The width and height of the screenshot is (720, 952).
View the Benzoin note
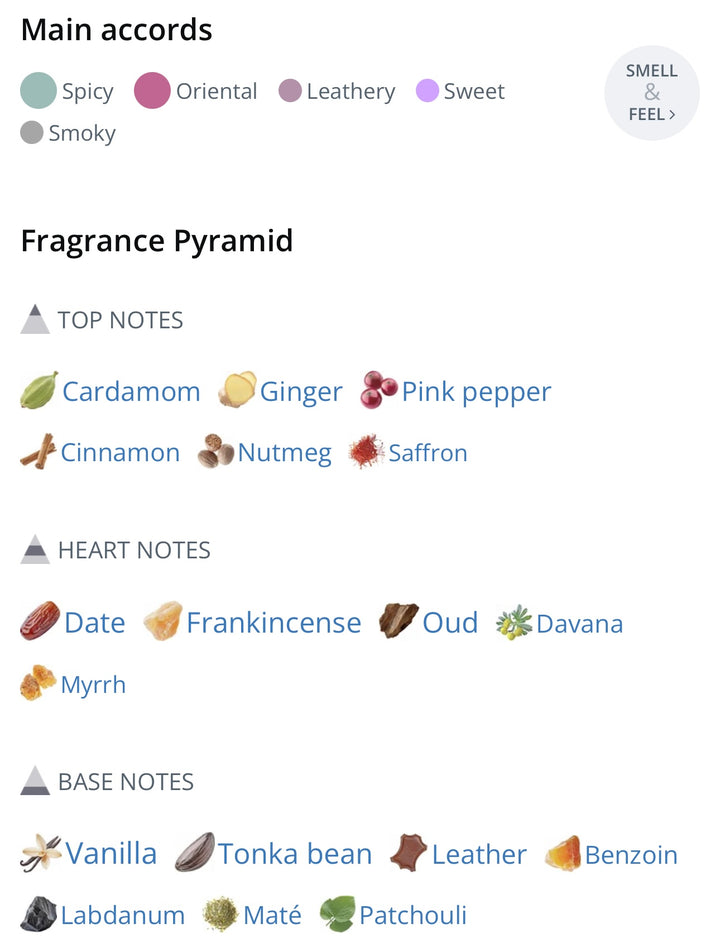[630, 855]
